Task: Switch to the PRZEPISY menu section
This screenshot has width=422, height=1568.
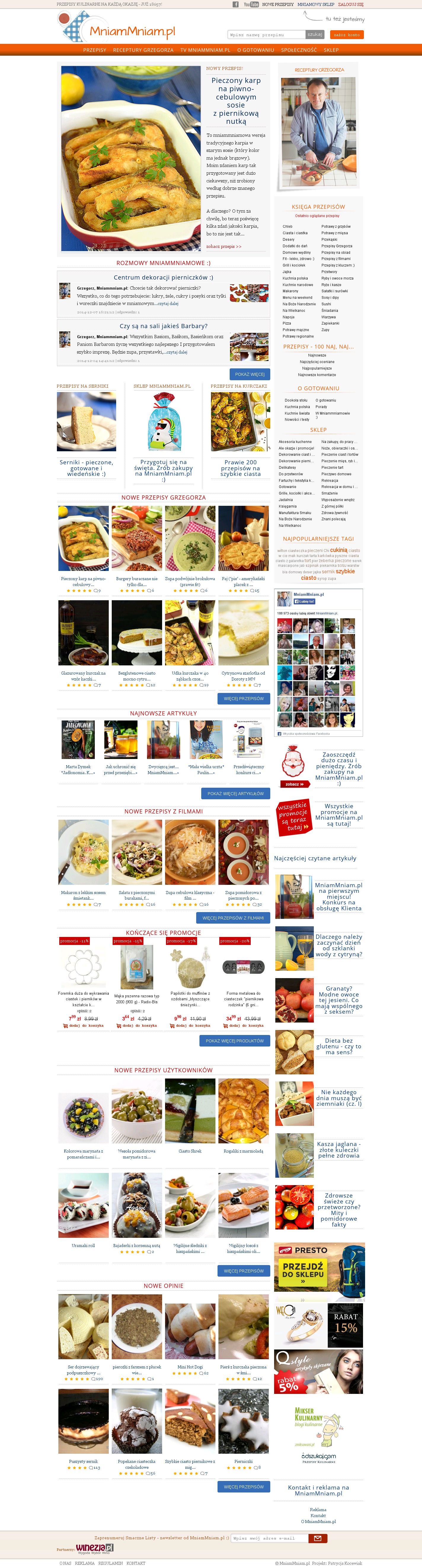Action: point(94,50)
